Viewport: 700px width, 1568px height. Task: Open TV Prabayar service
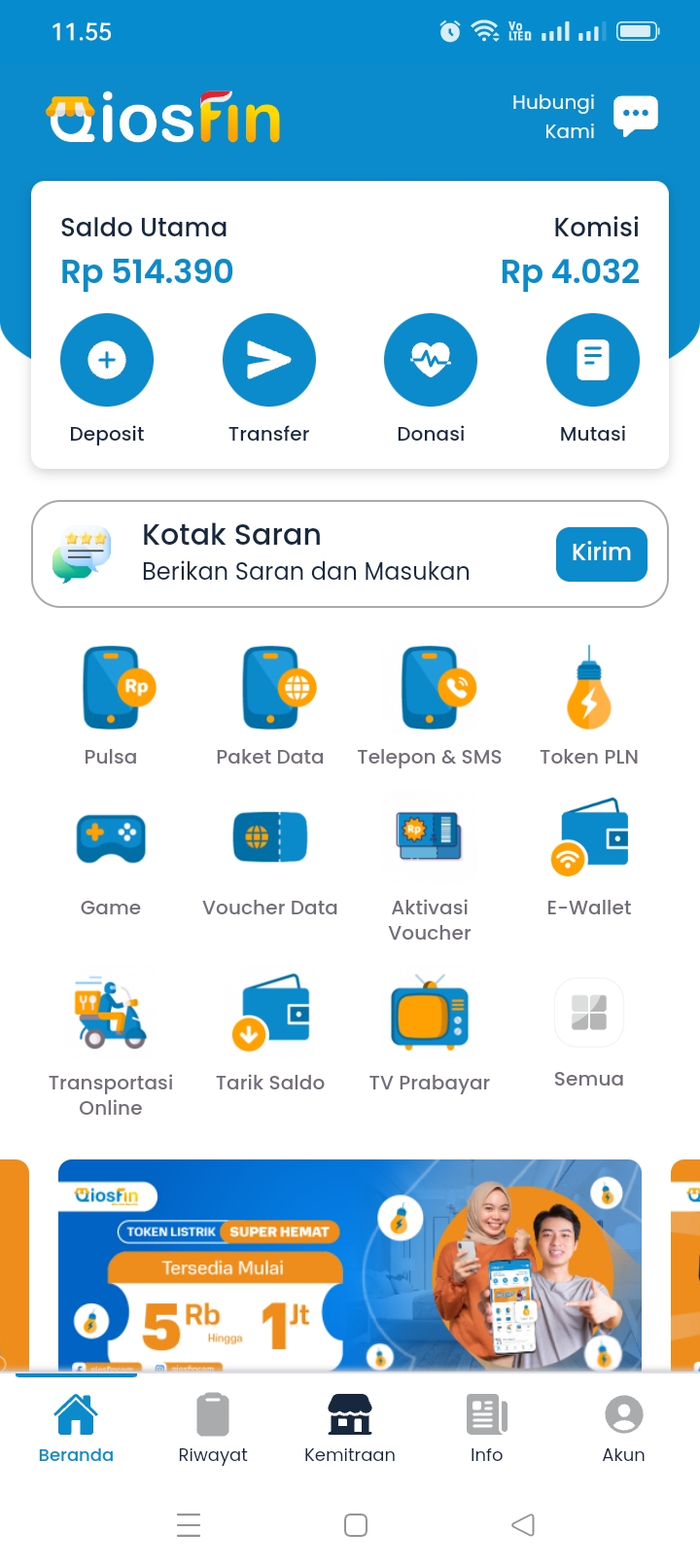click(x=430, y=1012)
